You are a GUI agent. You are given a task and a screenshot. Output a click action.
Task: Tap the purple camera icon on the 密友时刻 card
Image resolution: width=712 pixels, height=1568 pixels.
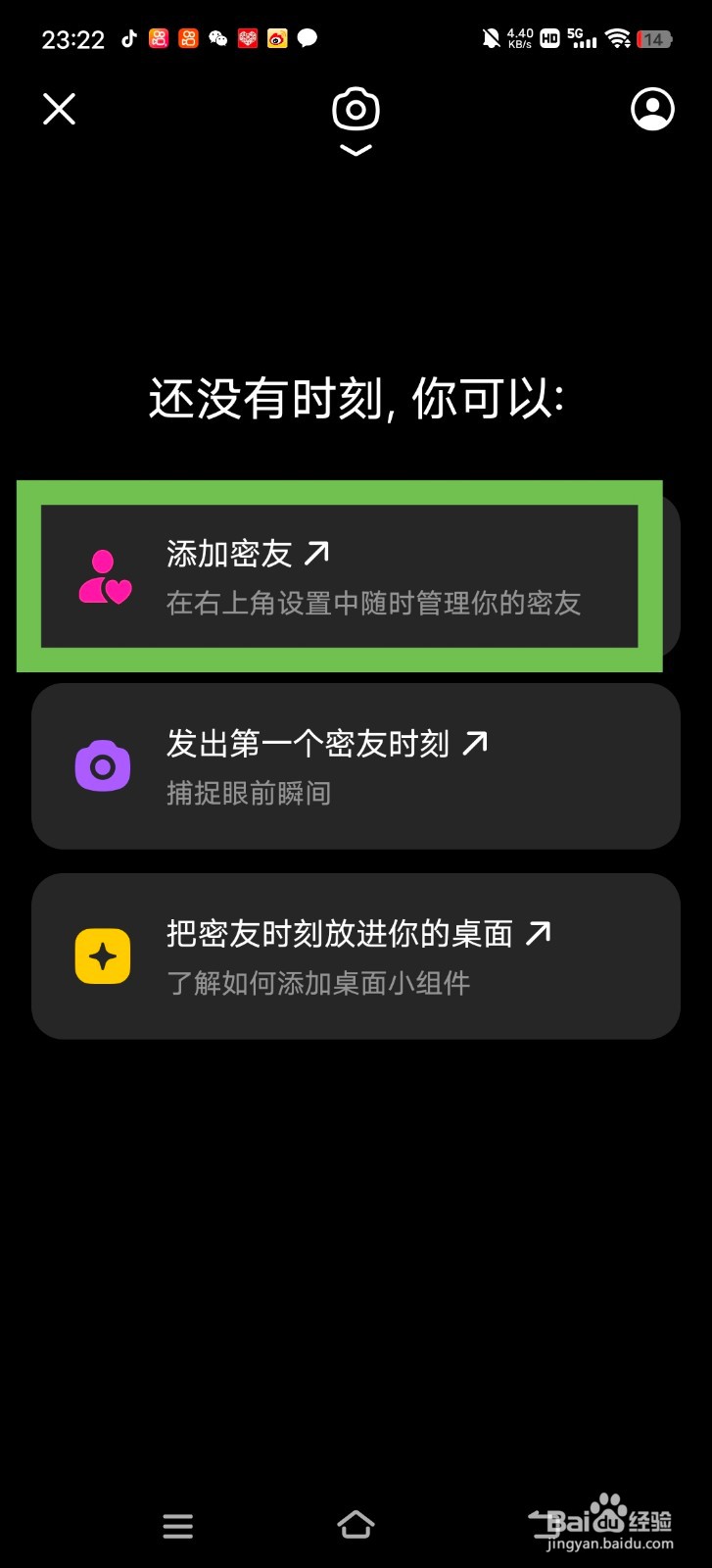tap(103, 764)
